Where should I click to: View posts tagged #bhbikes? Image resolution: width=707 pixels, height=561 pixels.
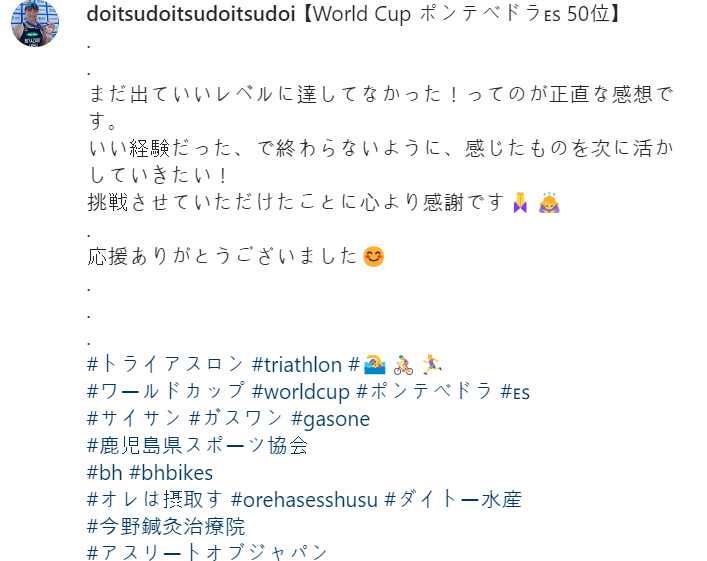point(171,472)
